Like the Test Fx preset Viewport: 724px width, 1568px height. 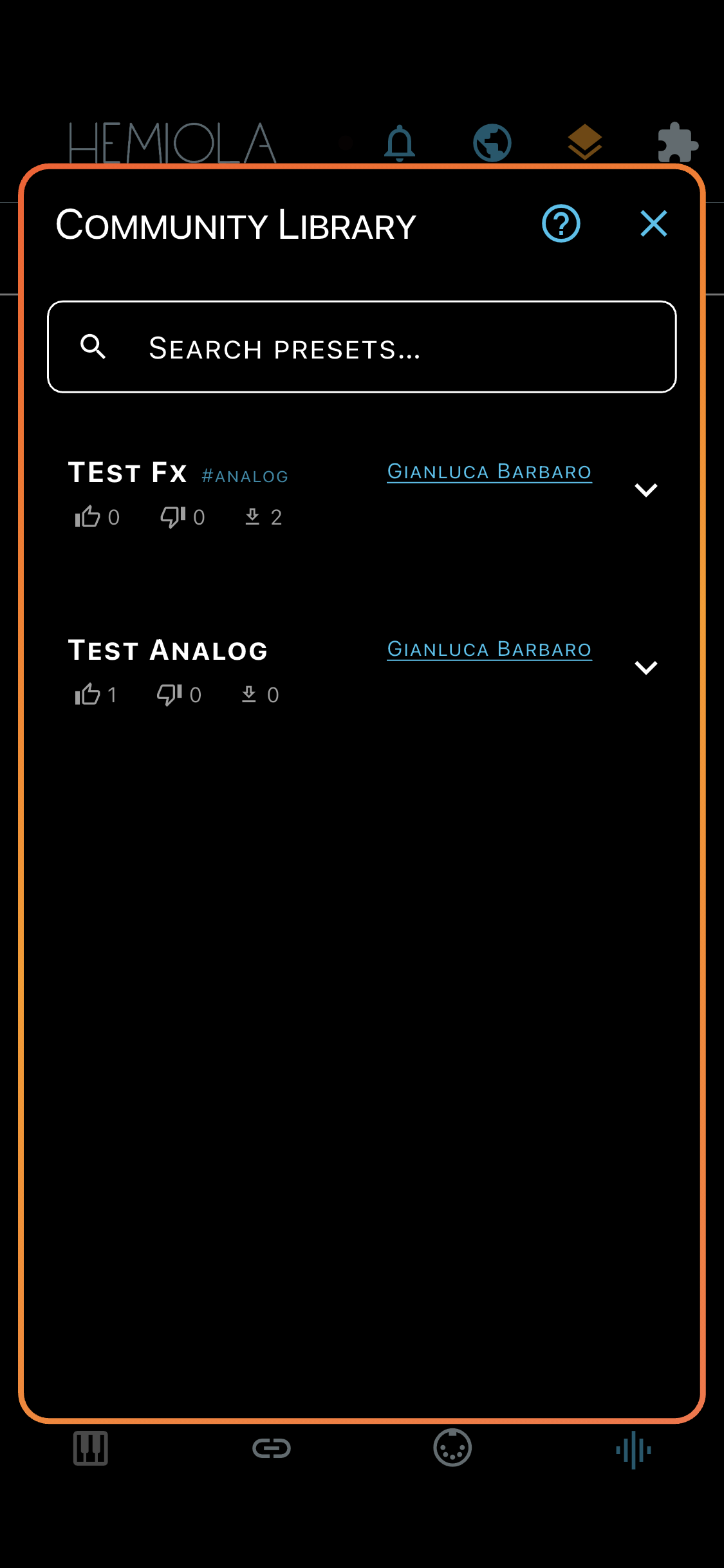88,517
